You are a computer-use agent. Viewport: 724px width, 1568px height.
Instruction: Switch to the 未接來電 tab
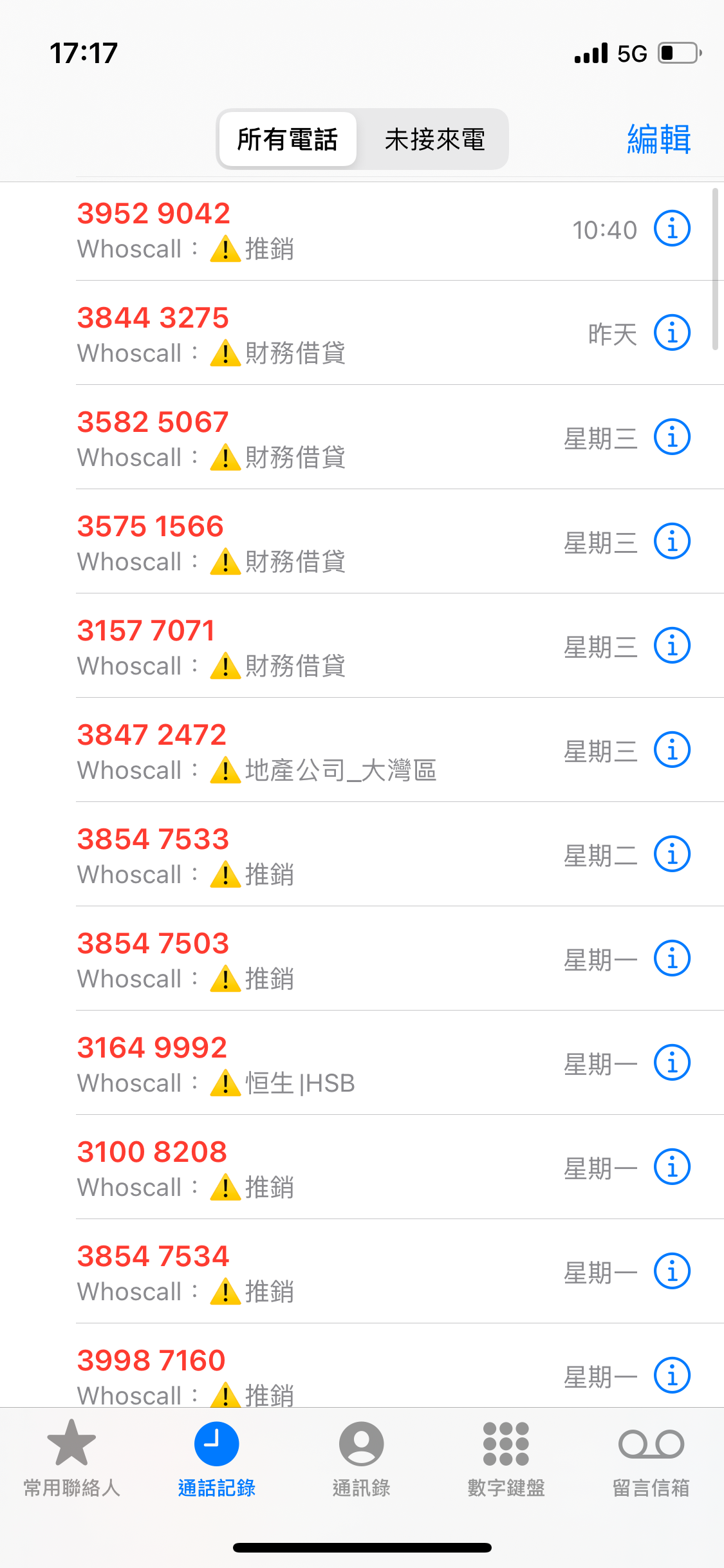[x=434, y=139]
